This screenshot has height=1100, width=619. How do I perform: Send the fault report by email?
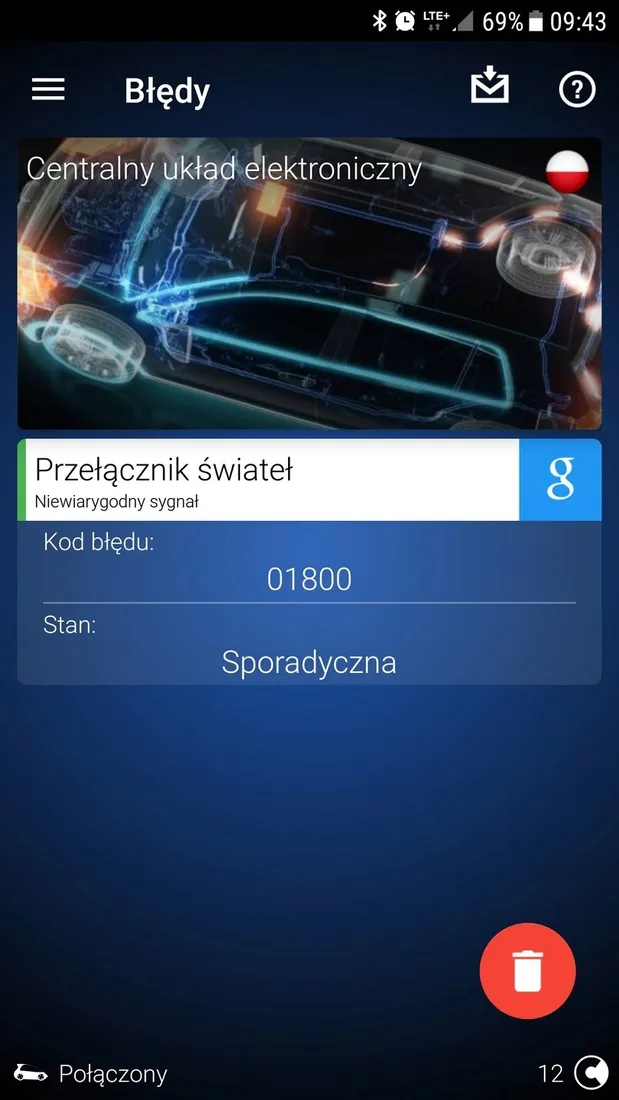[x=490, y=88]
